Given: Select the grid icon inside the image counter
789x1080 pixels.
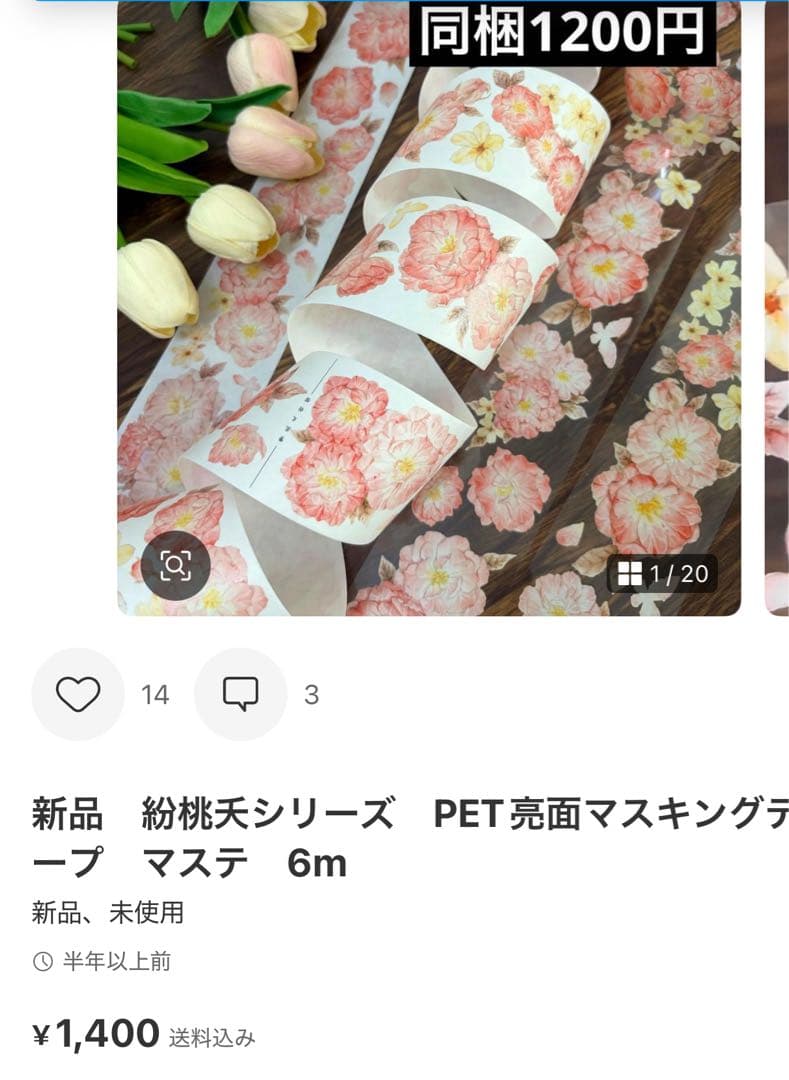Looking at the screenshot, I should click(630, 573).
